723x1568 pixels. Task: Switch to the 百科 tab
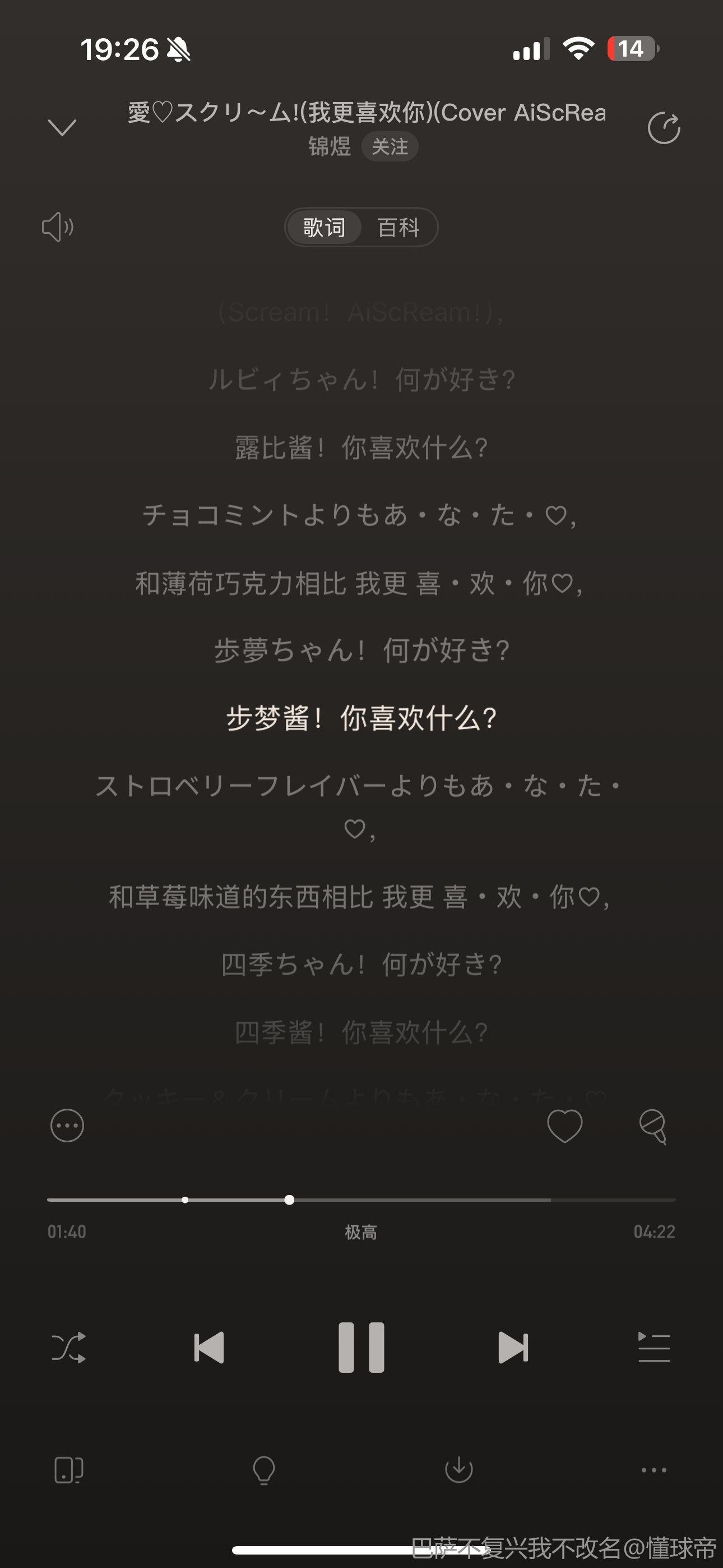click(398, 227)
